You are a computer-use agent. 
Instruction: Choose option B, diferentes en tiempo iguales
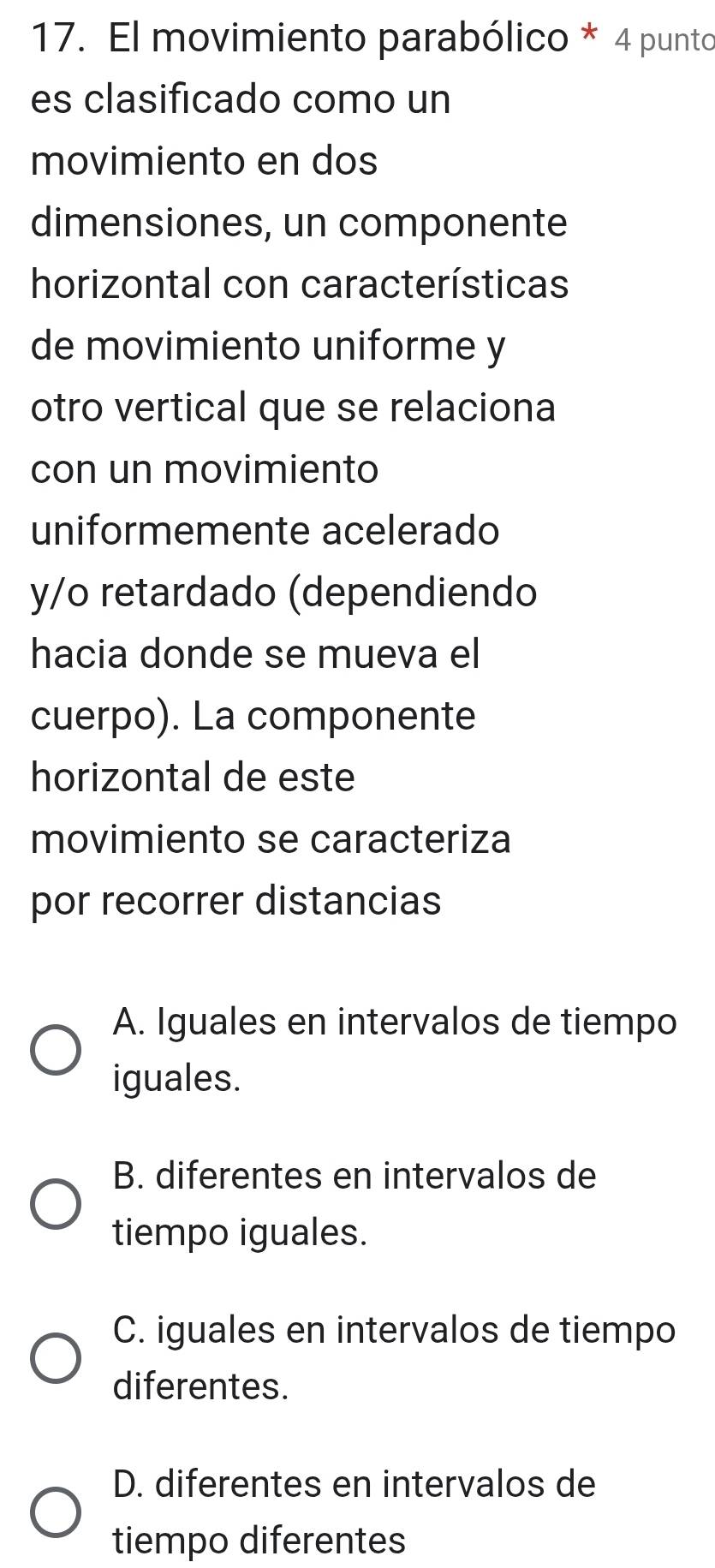click(57, 1204)
